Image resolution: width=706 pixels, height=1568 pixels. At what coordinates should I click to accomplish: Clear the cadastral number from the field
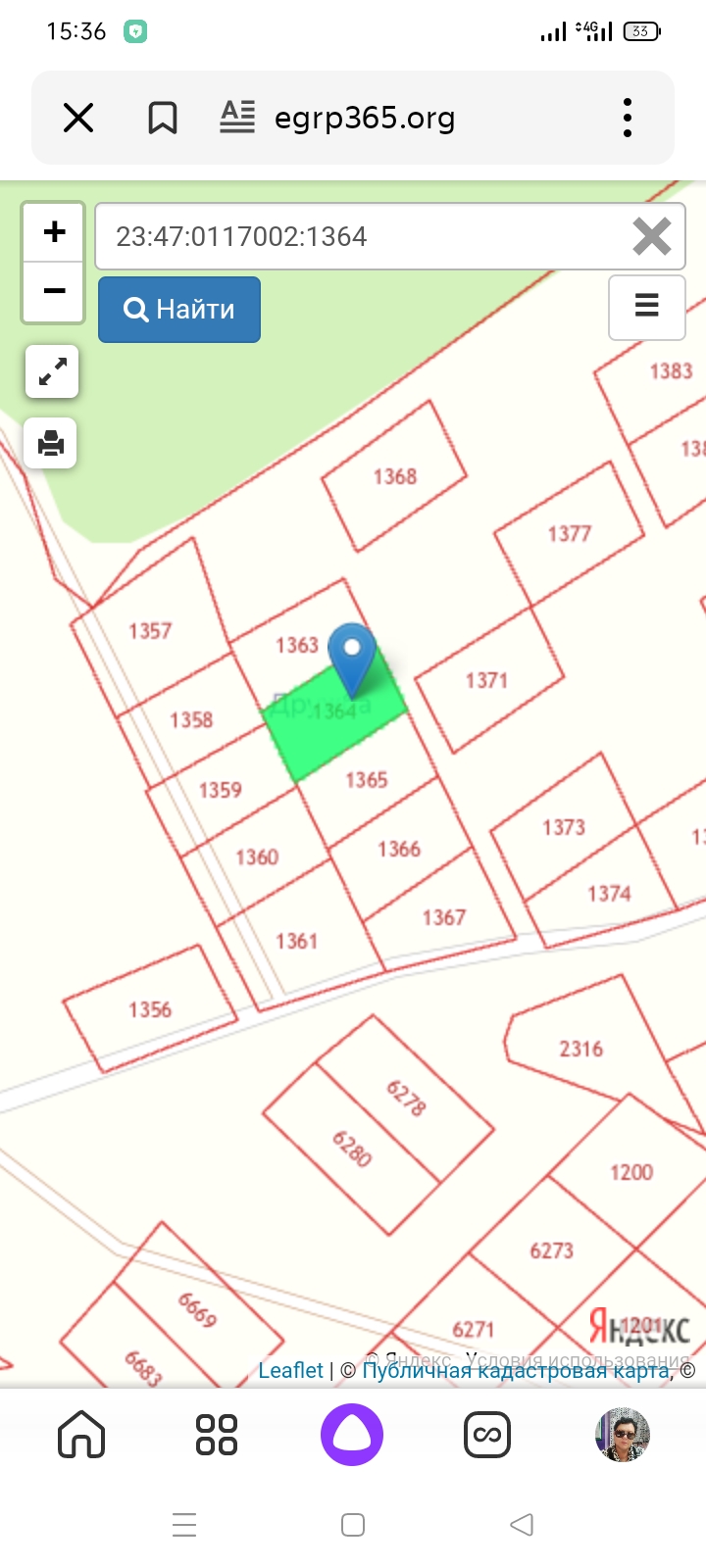coord(652,236)
